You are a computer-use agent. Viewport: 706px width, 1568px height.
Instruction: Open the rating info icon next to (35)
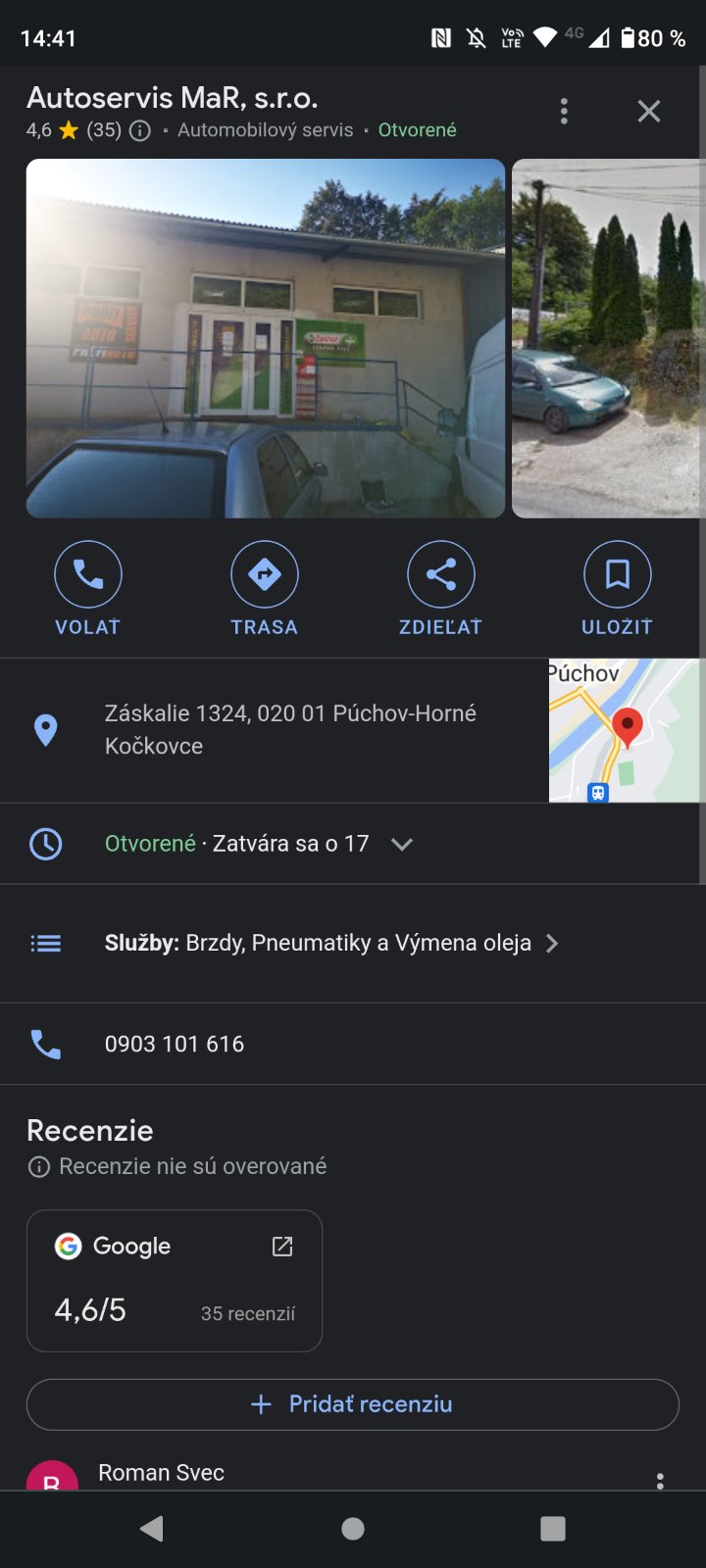(x=140, y=130)
